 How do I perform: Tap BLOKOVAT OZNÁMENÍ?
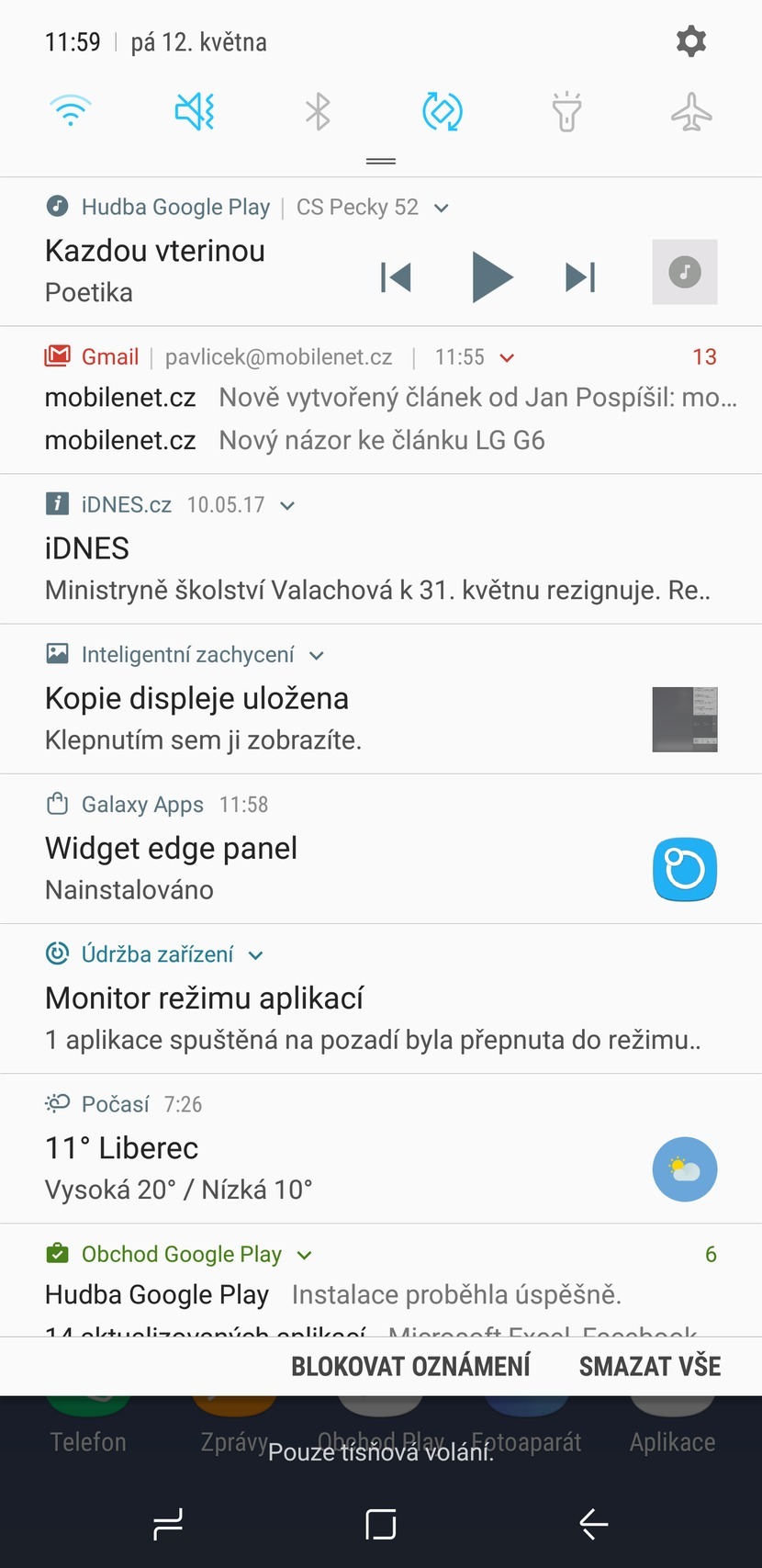point(410,1366)
